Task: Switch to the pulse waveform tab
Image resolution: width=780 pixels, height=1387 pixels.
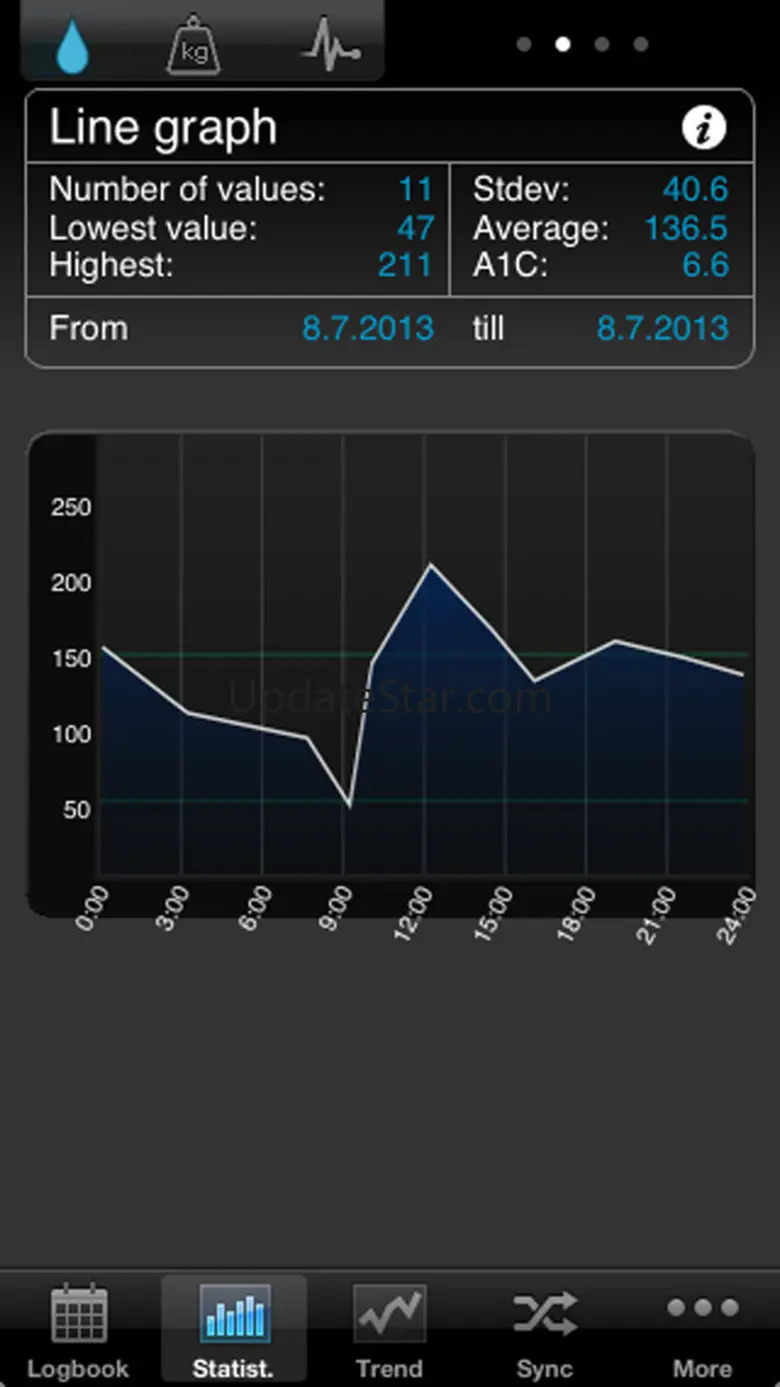Action: [330, 45]
